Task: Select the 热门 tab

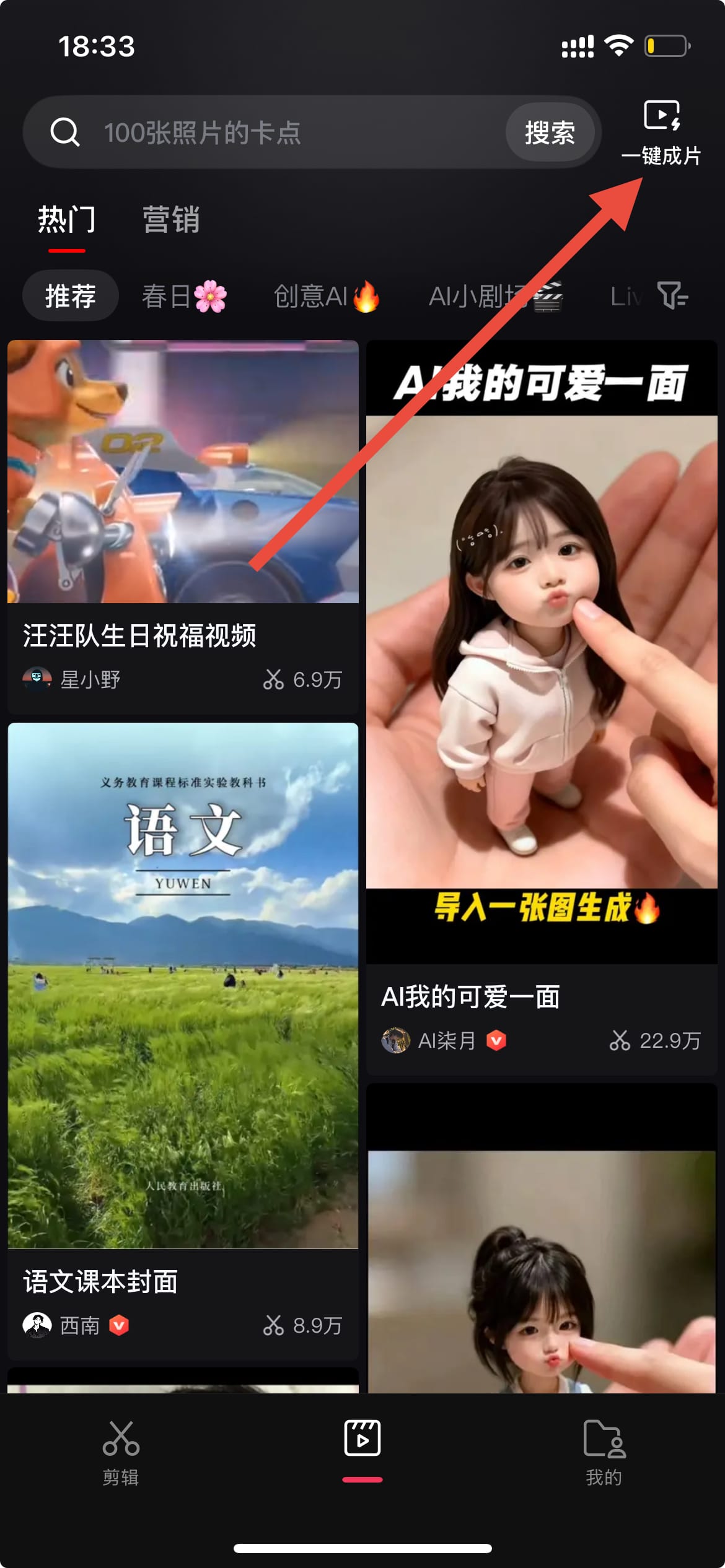Action: [67, 220]
